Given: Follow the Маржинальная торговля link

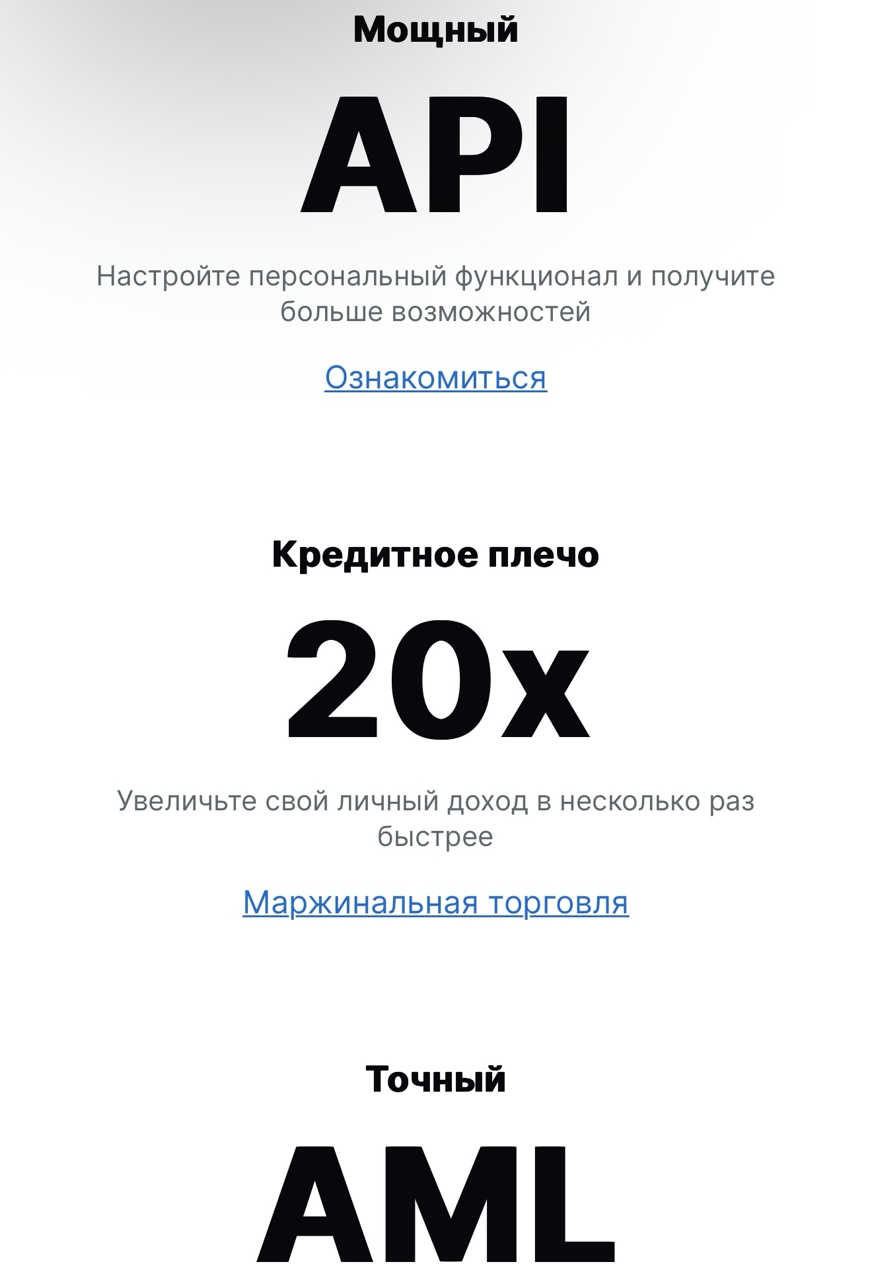Looking at the screenshot, I should click(x=435, y=902).
